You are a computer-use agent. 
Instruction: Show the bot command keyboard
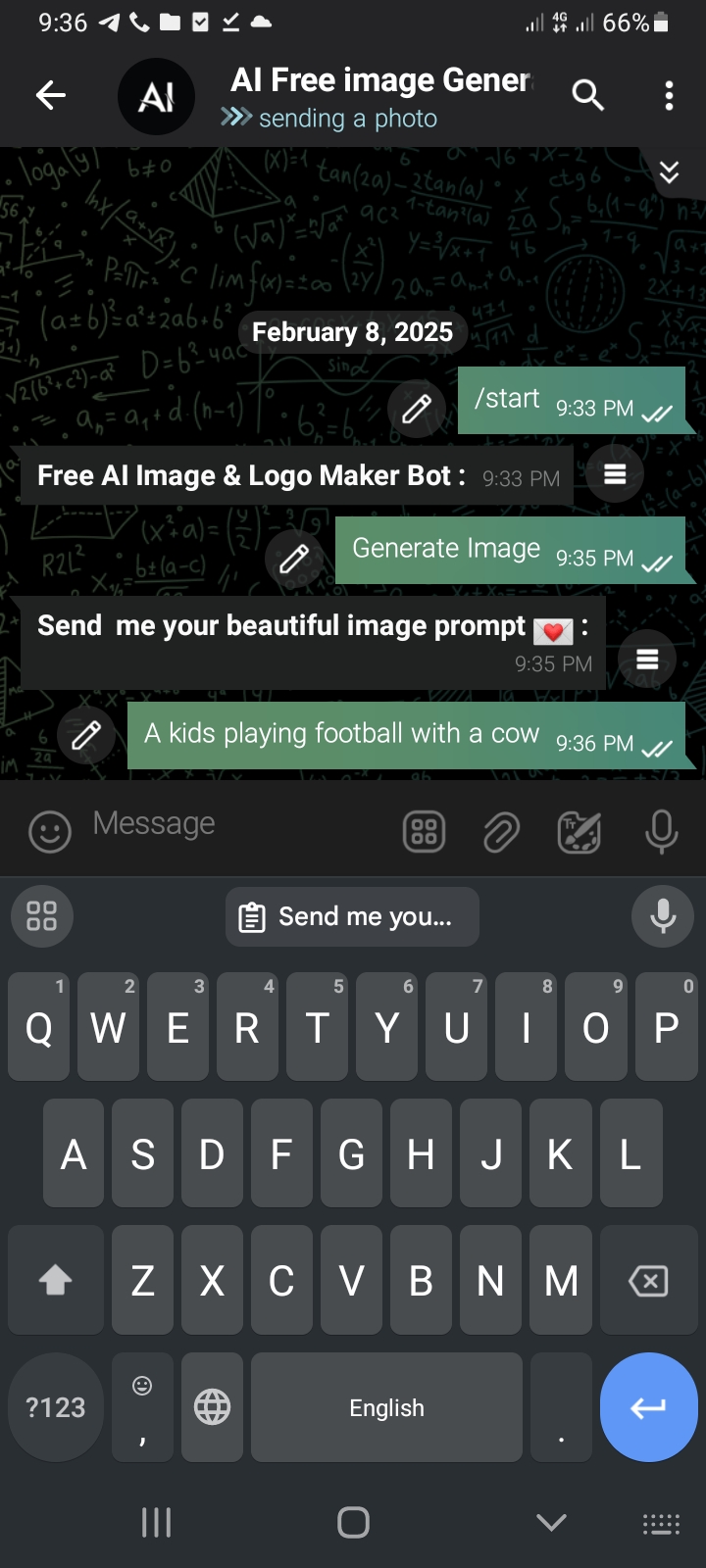(424, 832)
